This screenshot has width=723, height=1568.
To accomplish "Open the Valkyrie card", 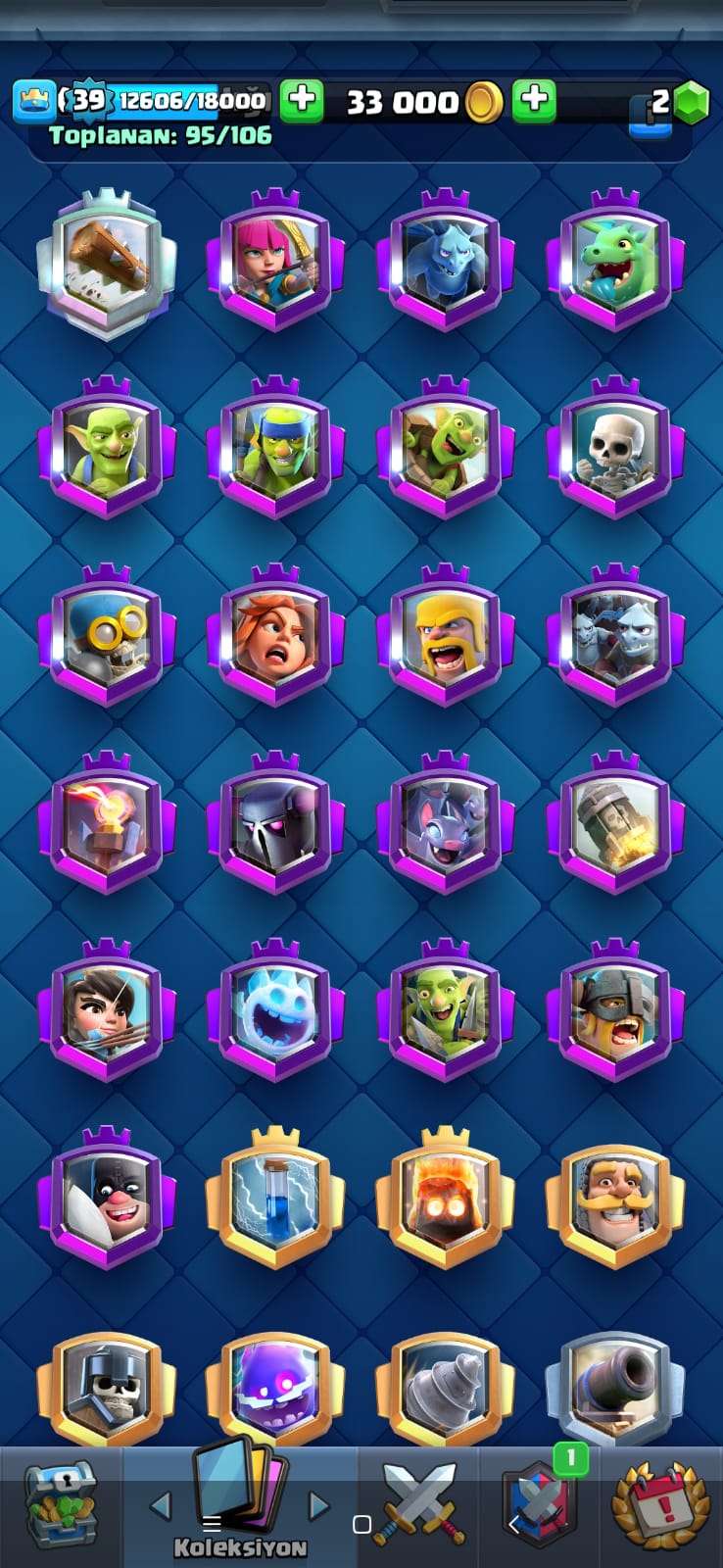I will [x=275, y=636].
